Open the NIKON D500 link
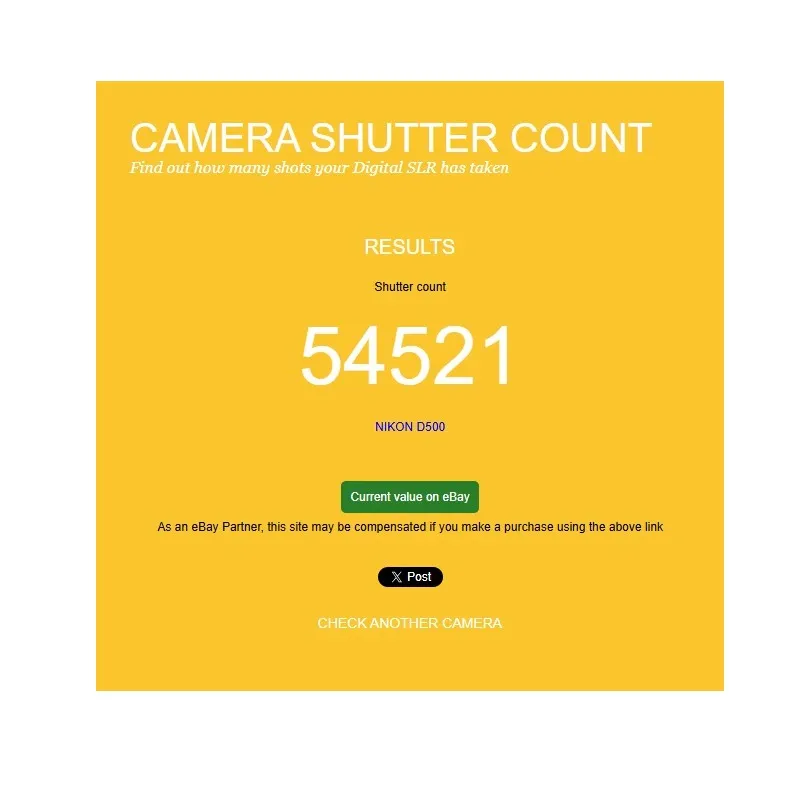810x785 pixels. [x=410, y=427]
